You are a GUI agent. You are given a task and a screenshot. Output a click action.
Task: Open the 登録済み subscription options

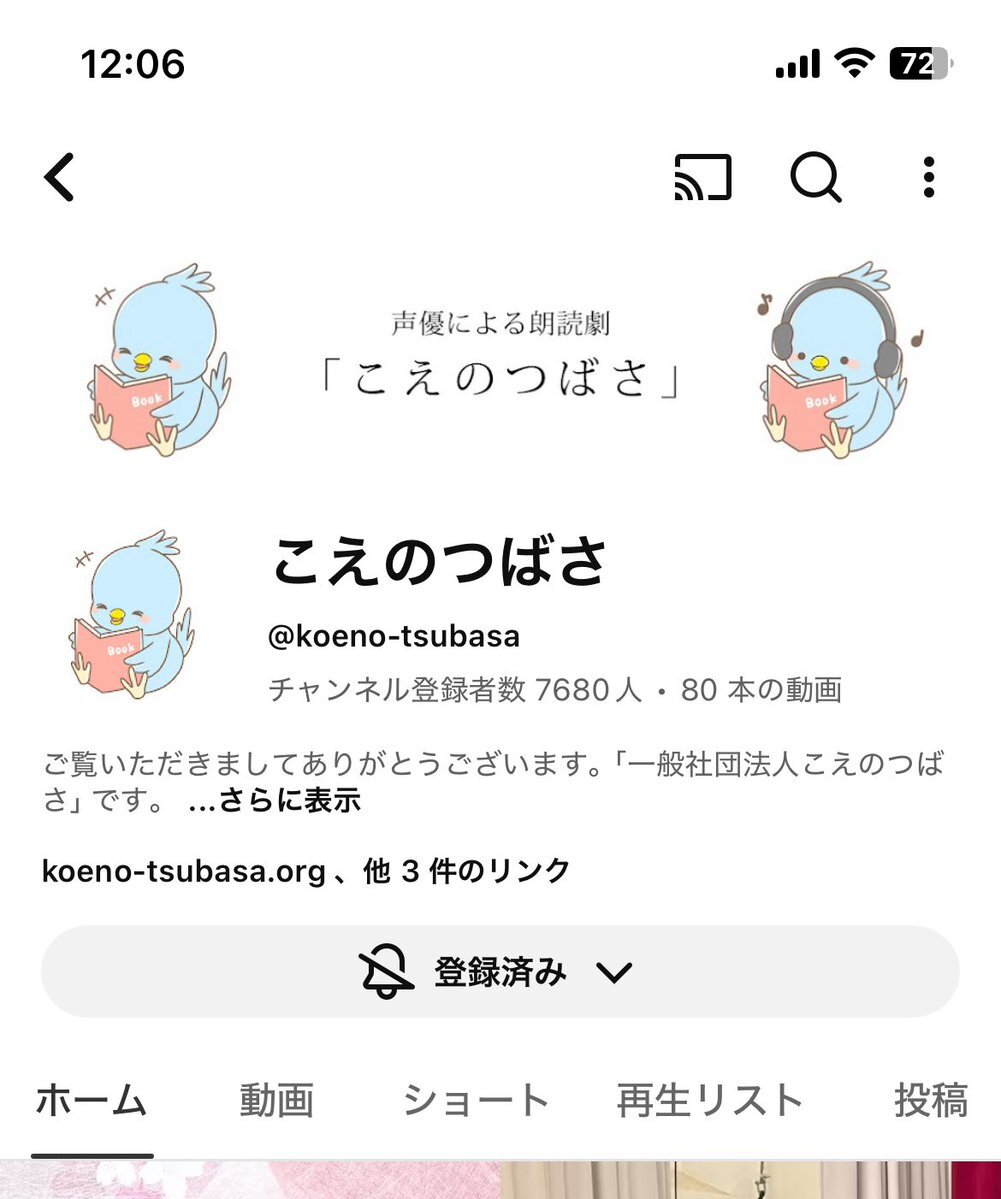500,971
